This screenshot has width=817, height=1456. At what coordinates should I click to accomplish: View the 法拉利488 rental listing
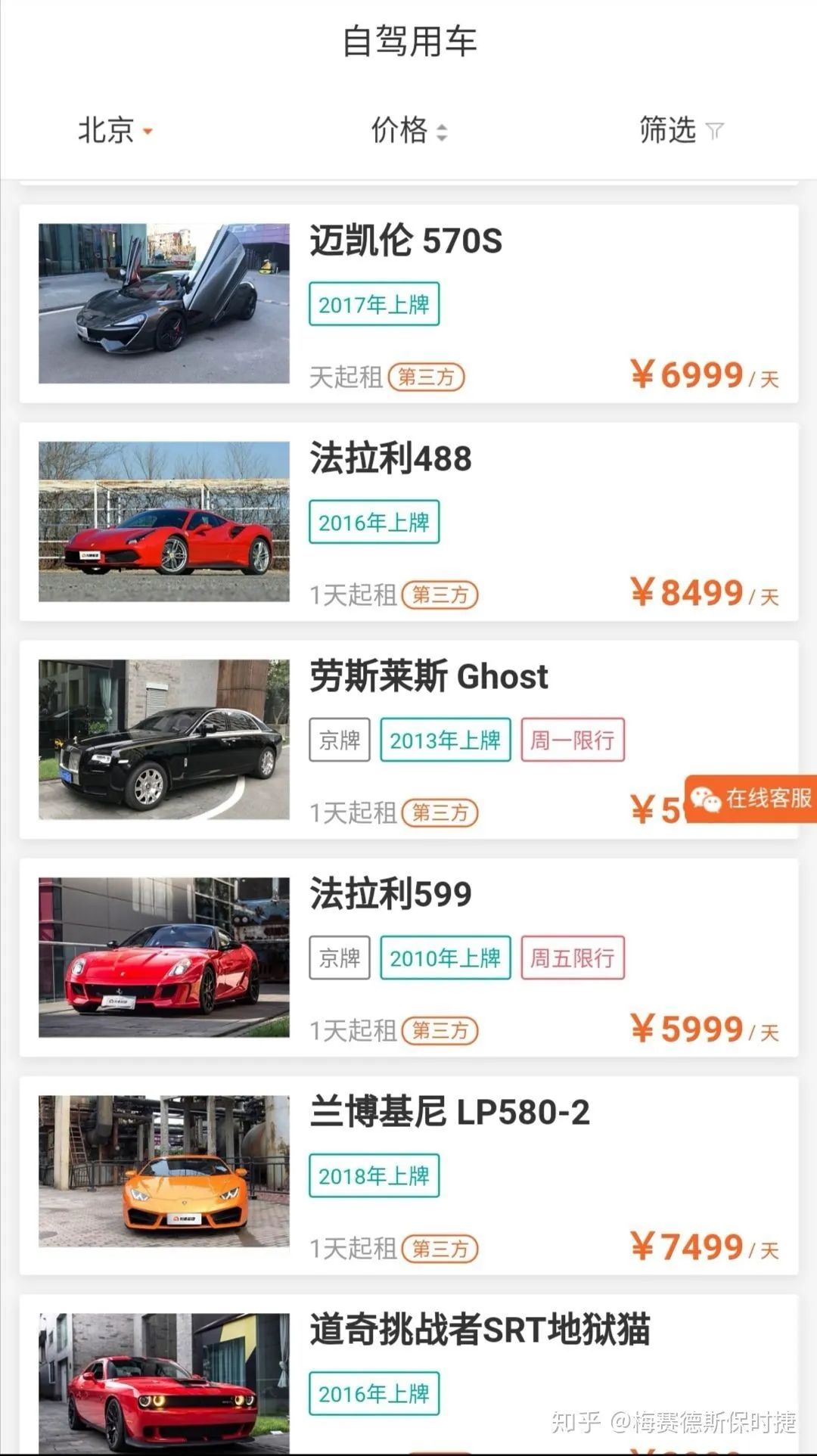408,522
